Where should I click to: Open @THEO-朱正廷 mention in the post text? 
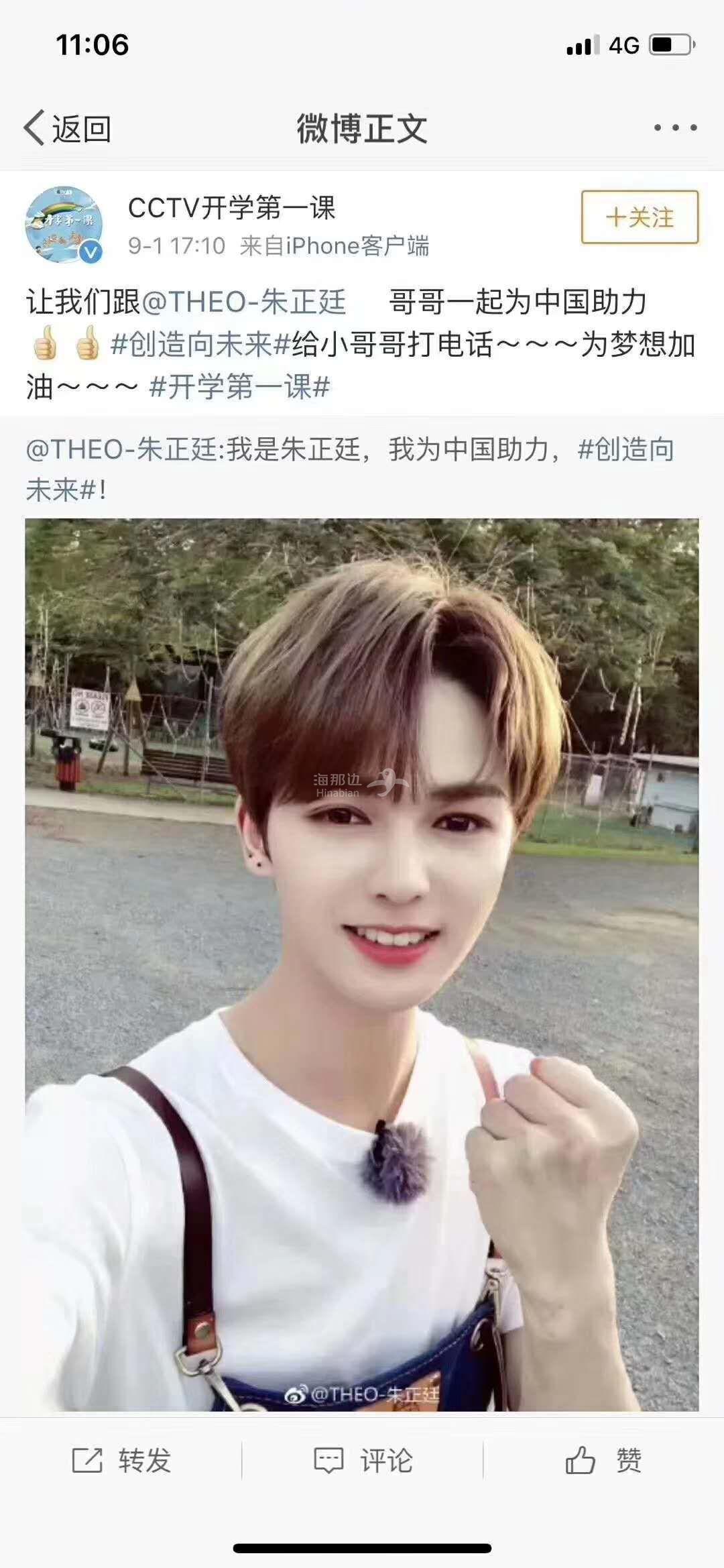(244, 302)
